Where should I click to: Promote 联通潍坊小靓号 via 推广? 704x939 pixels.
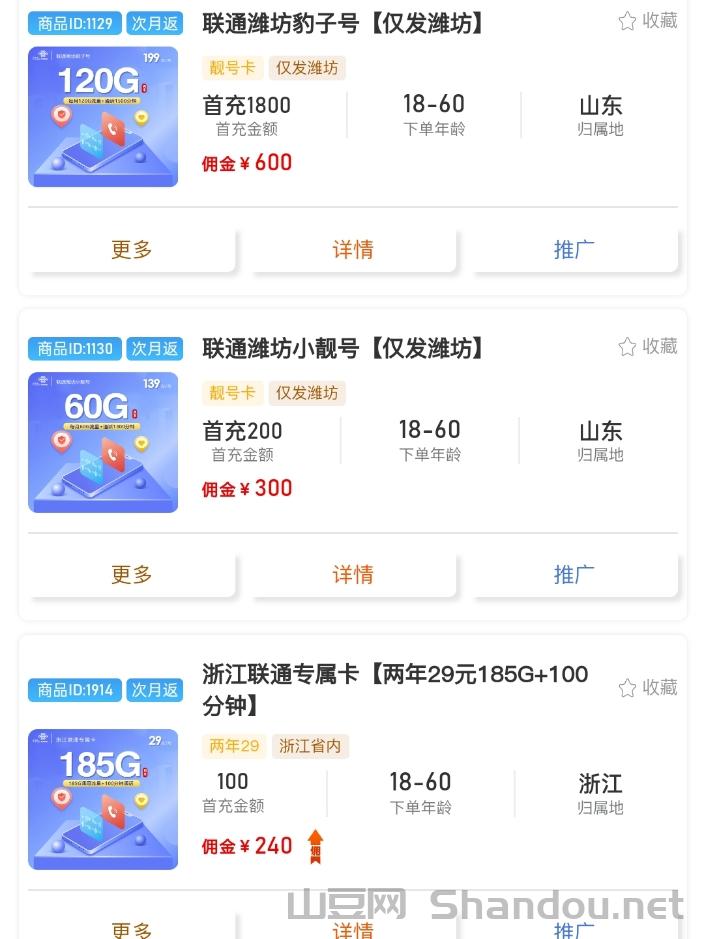[574, 574]
